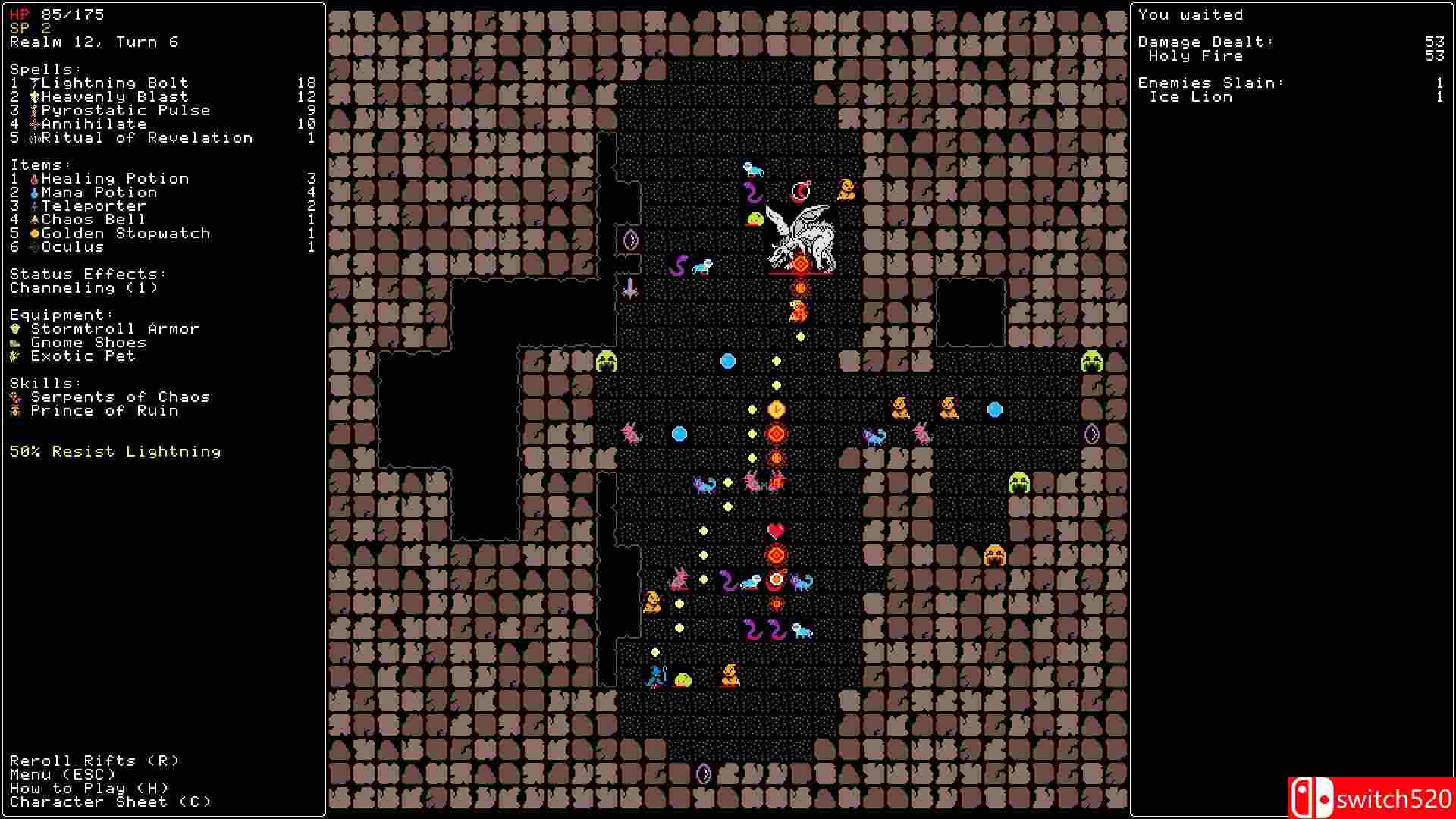Inspect the Stormtroll Armor equipment
The height and width of the screenshot is (819, 1456).
(x=115, y=329)
